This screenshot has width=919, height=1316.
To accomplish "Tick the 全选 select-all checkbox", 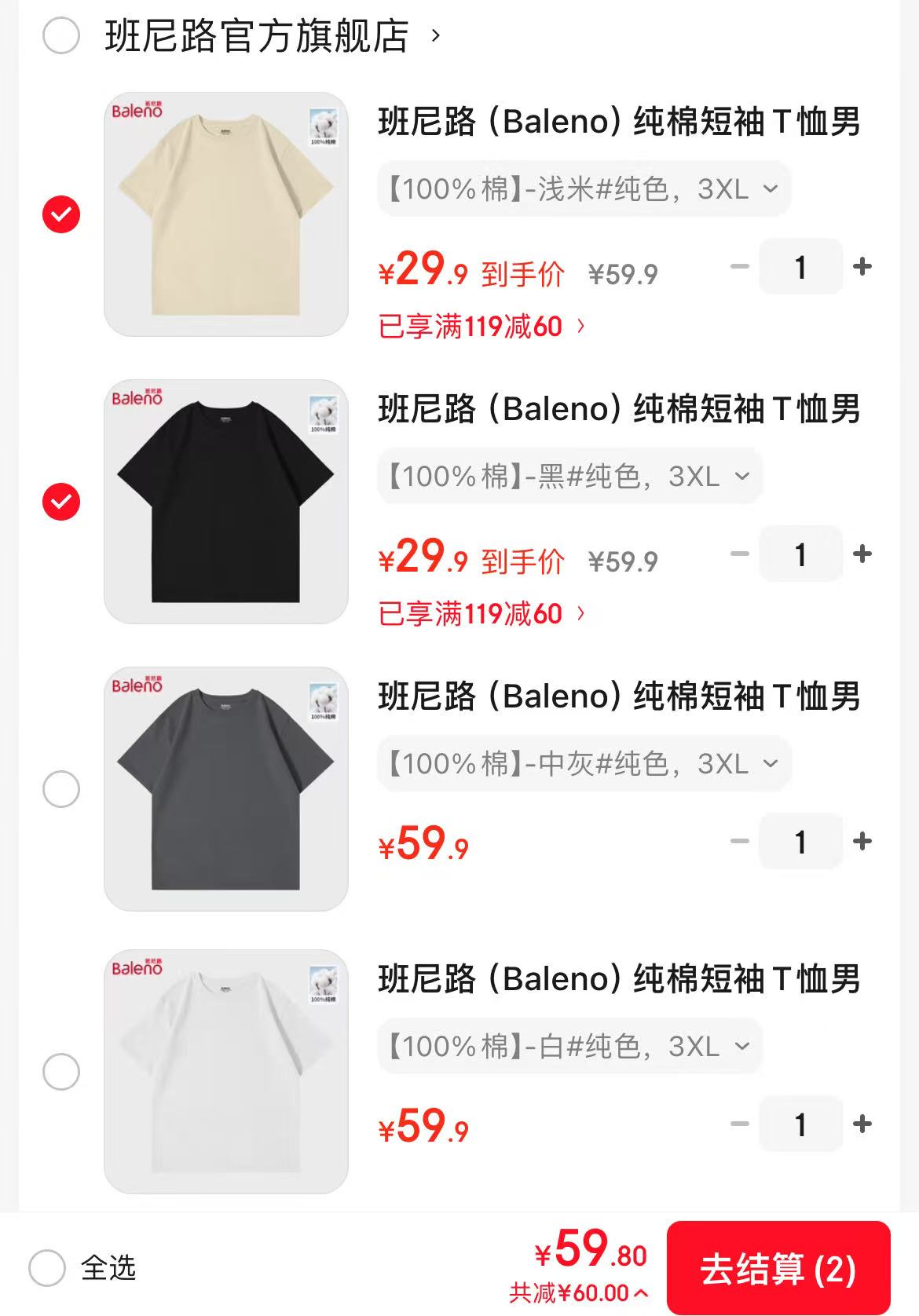I will [x=47, y=1268].
